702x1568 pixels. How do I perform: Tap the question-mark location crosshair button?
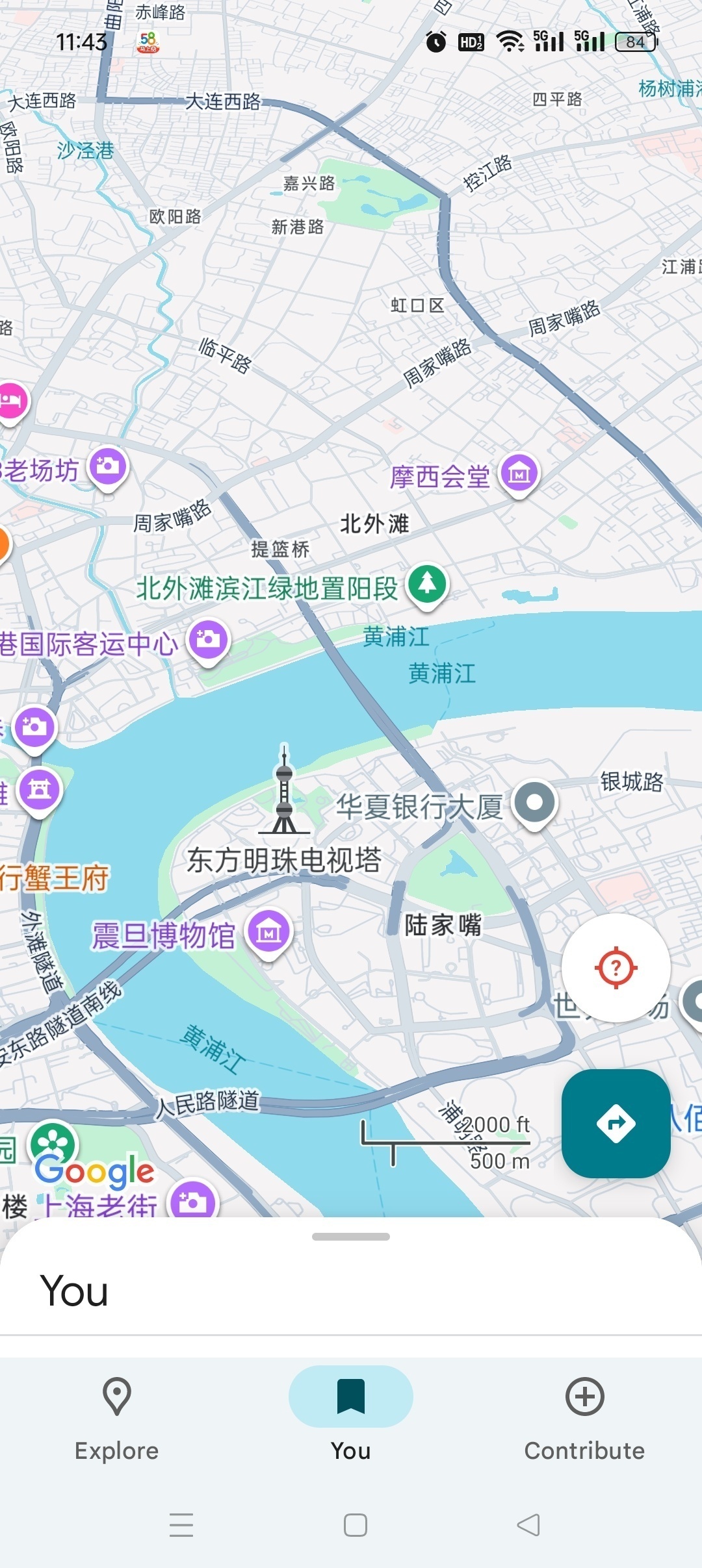(x=616, y=968)
